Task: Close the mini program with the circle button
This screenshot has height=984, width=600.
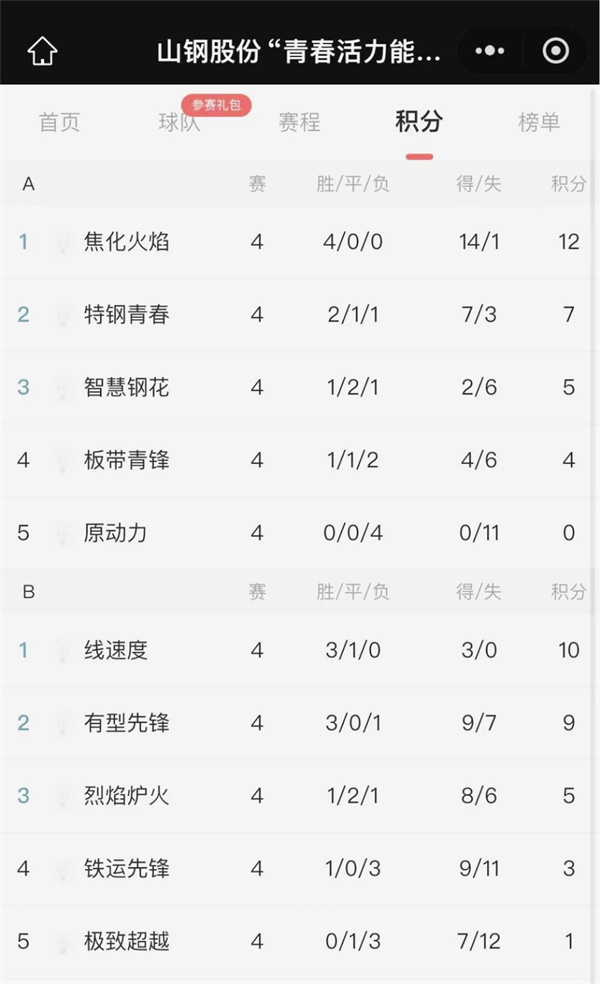Action: (x=555, y=51)
